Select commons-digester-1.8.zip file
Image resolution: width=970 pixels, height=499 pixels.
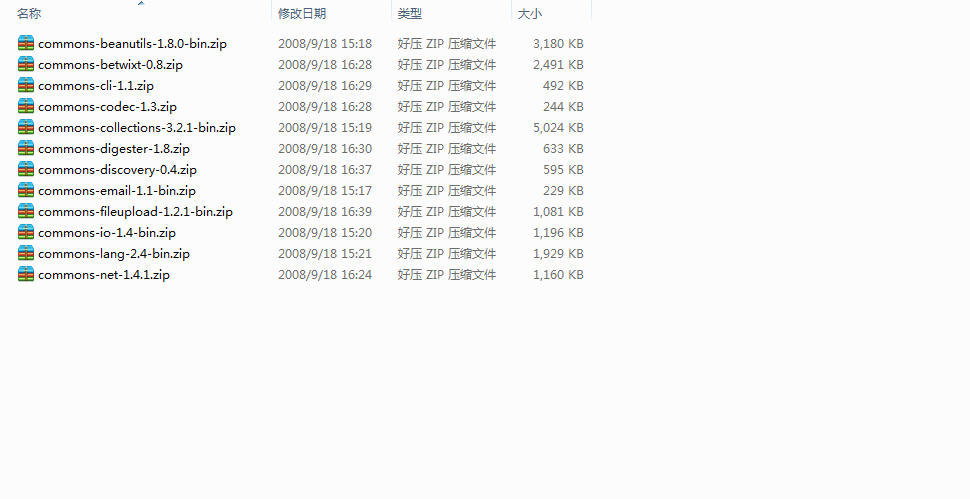[113, 149]
